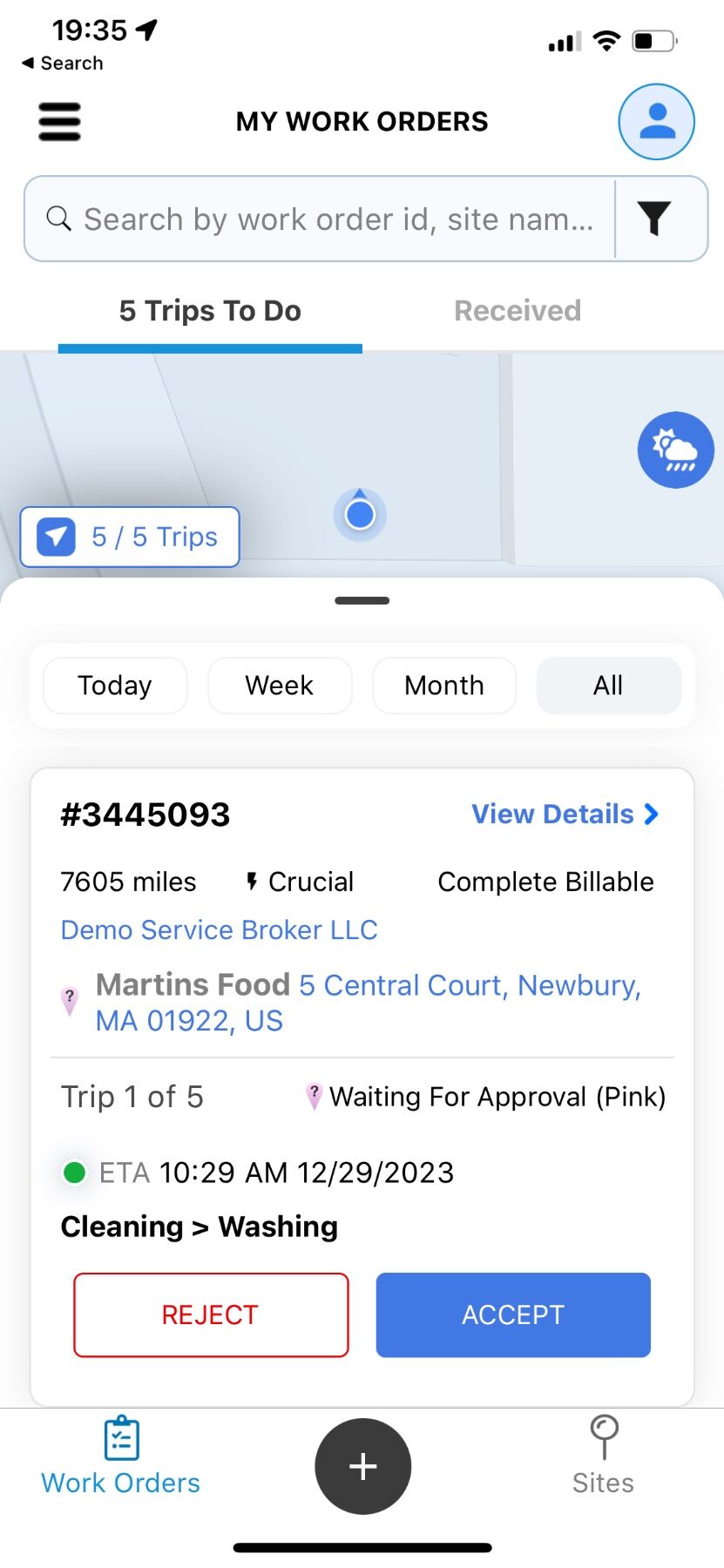
Task: Filter trips by Week
Action: (280, 686)
